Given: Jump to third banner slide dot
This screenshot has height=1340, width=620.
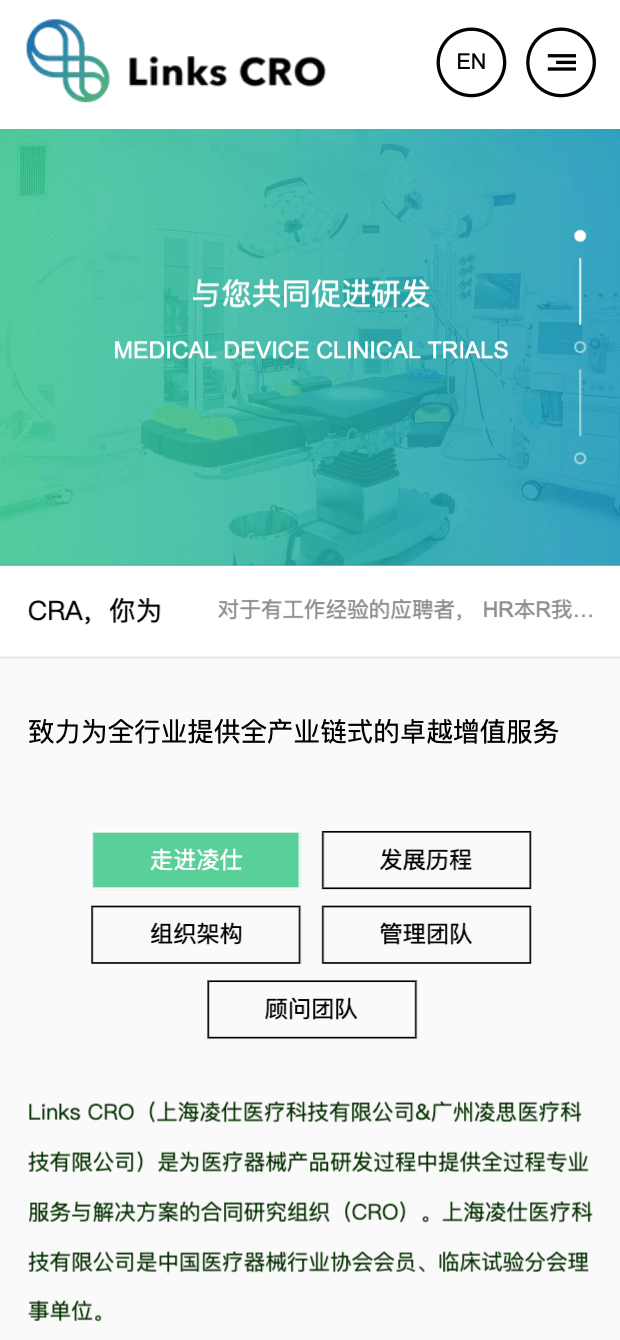Looking at the screenshot, I should pos(580,458).
